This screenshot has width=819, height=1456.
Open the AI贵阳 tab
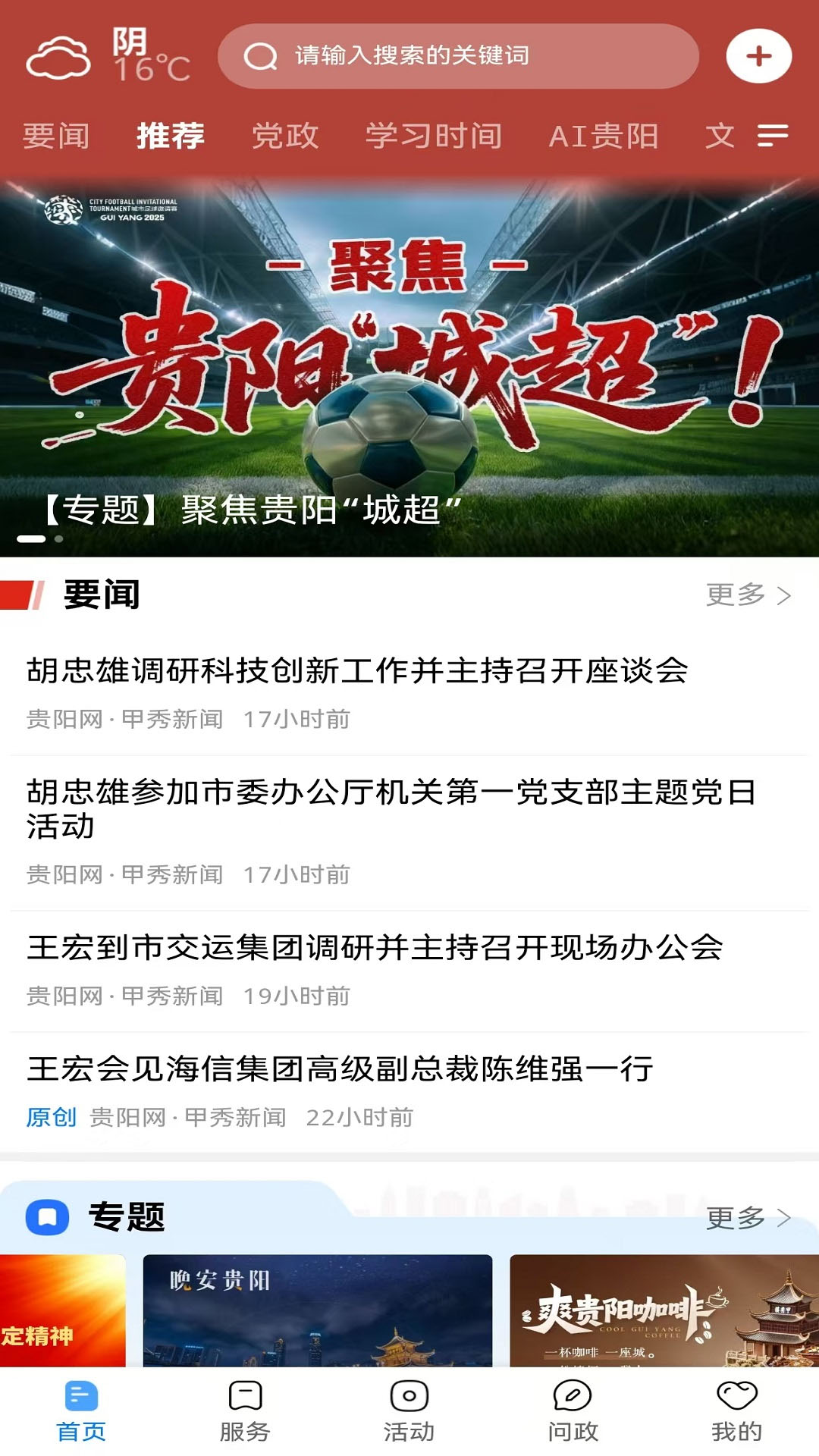pos(604,136)
